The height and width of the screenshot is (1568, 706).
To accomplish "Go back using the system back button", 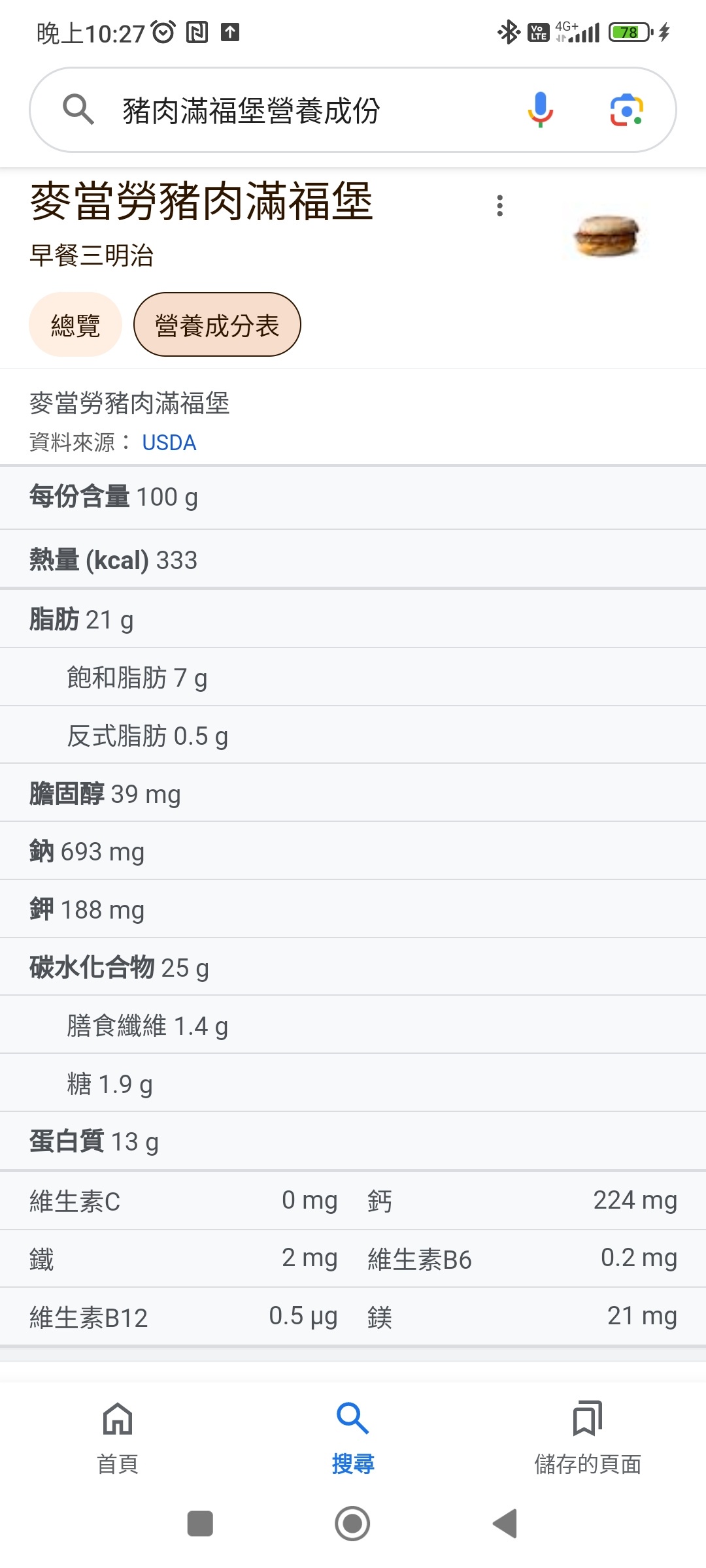I will 505,1524.
